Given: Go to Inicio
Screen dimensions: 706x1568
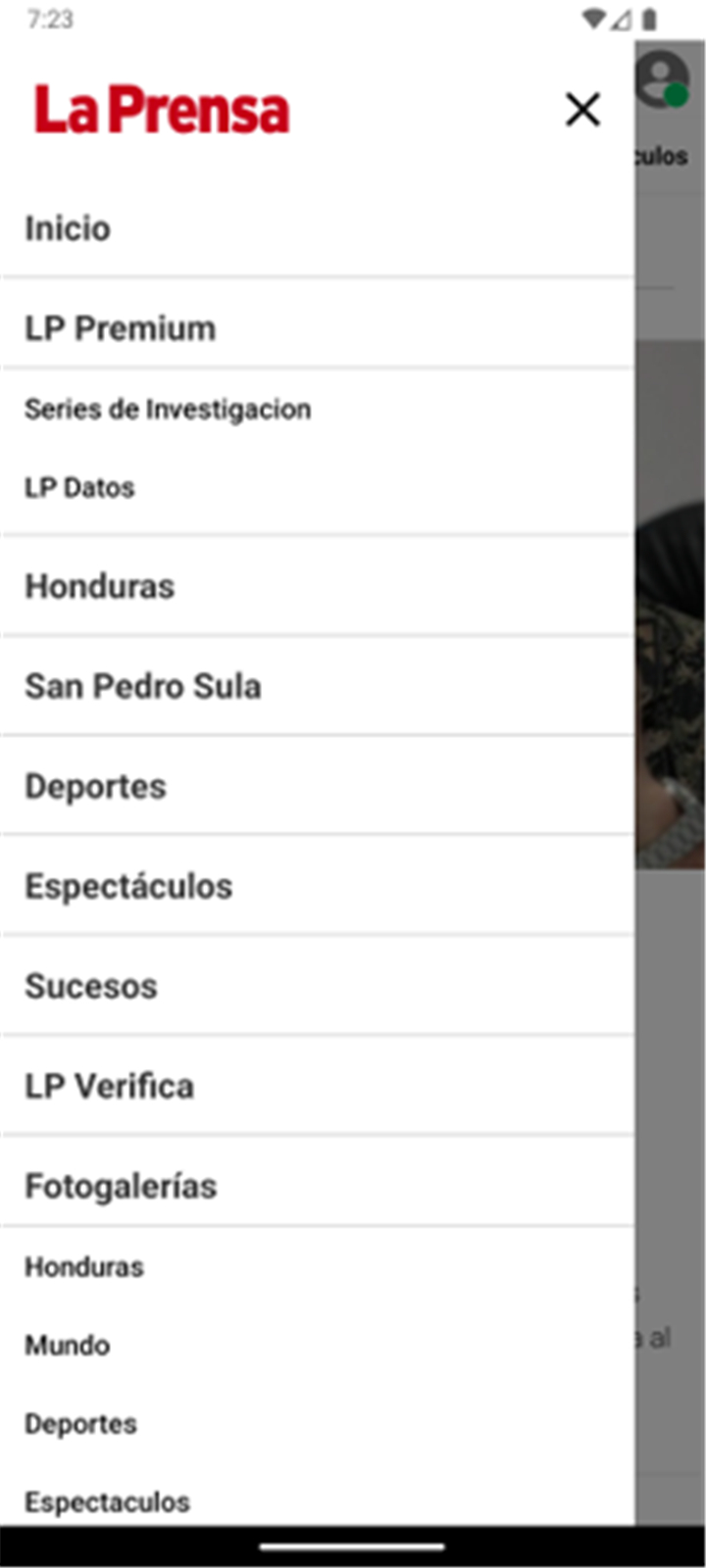Looking at the screenshot, I should click(318, 228).
